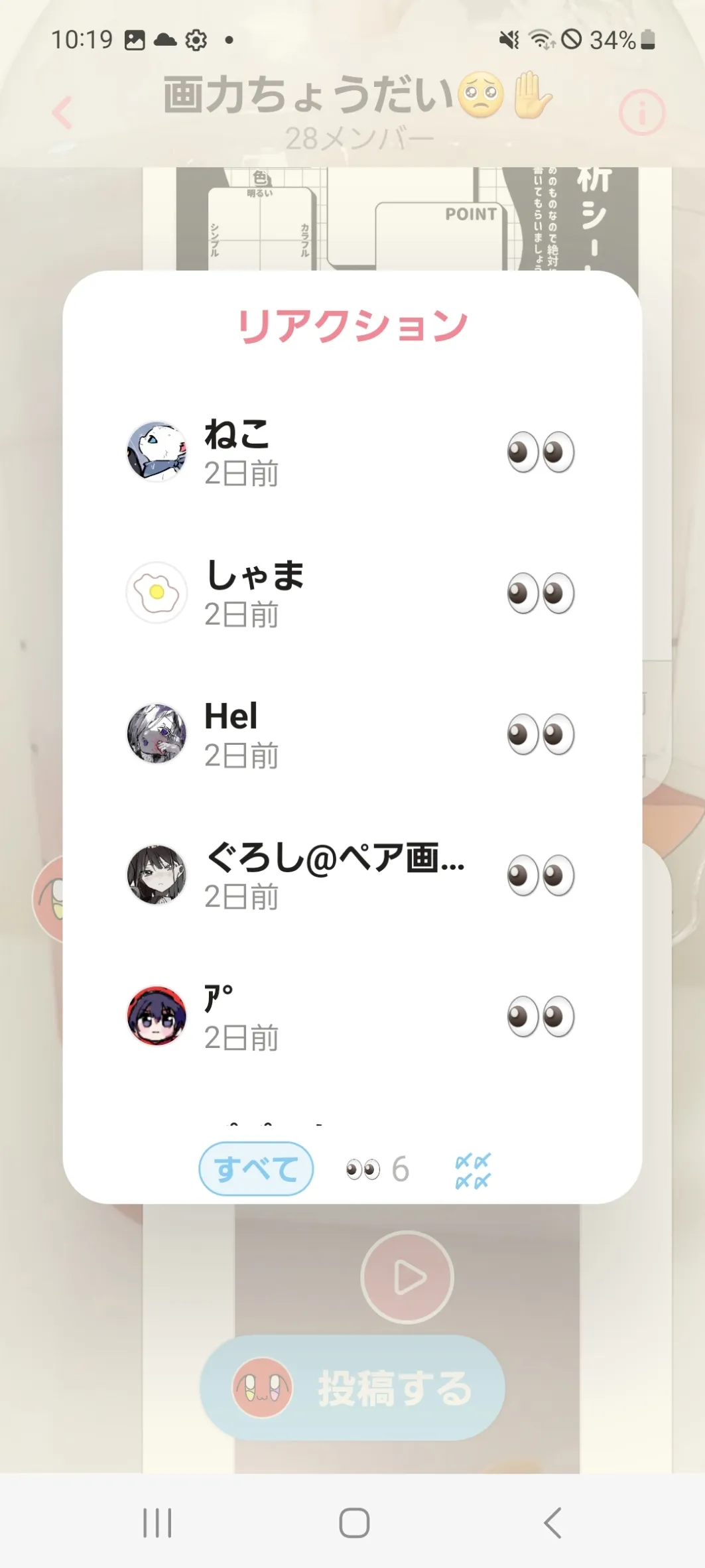Open しゃま's reaction row
This screenshot has height=1568, width=705.
[352, 594]
